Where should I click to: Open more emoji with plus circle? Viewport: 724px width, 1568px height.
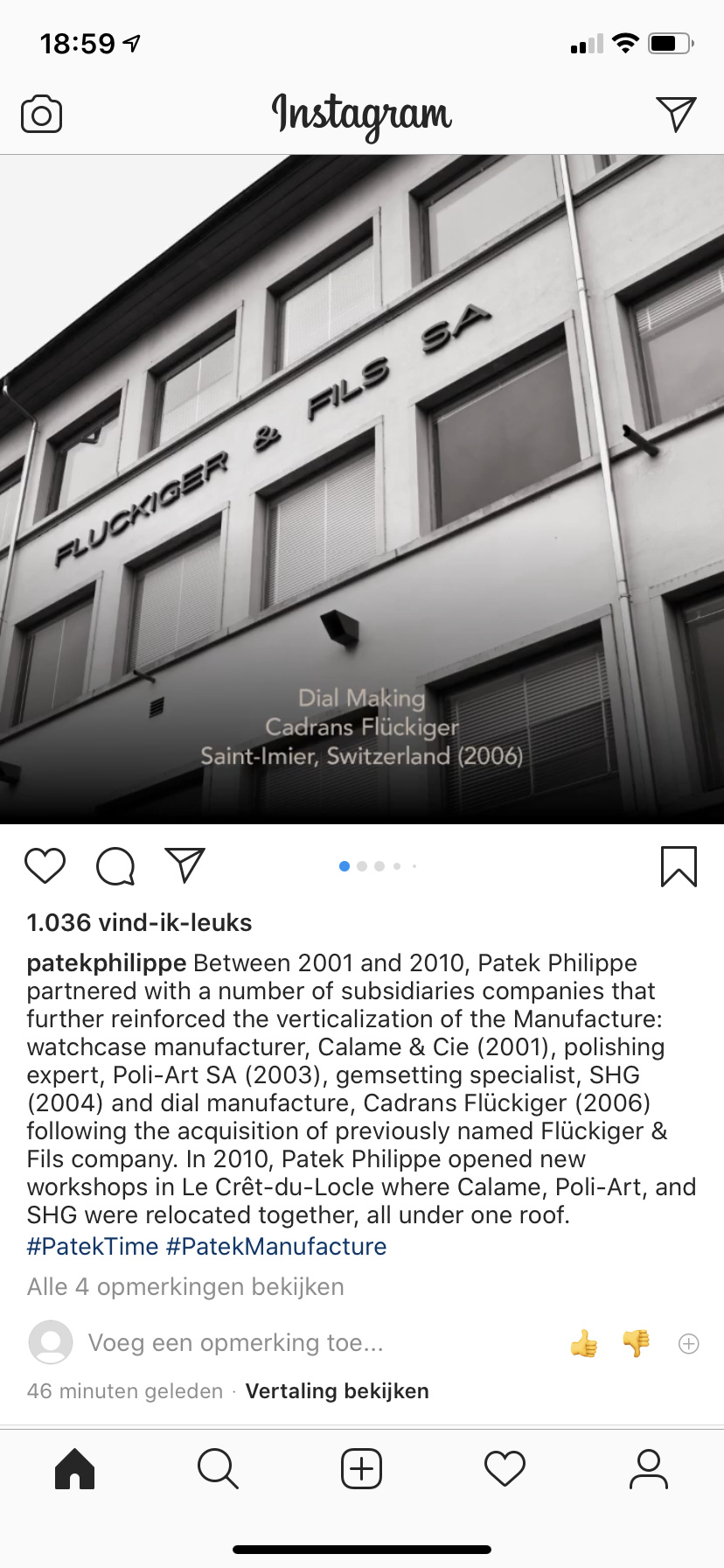pyautogui.click(x=689, y=1344)
